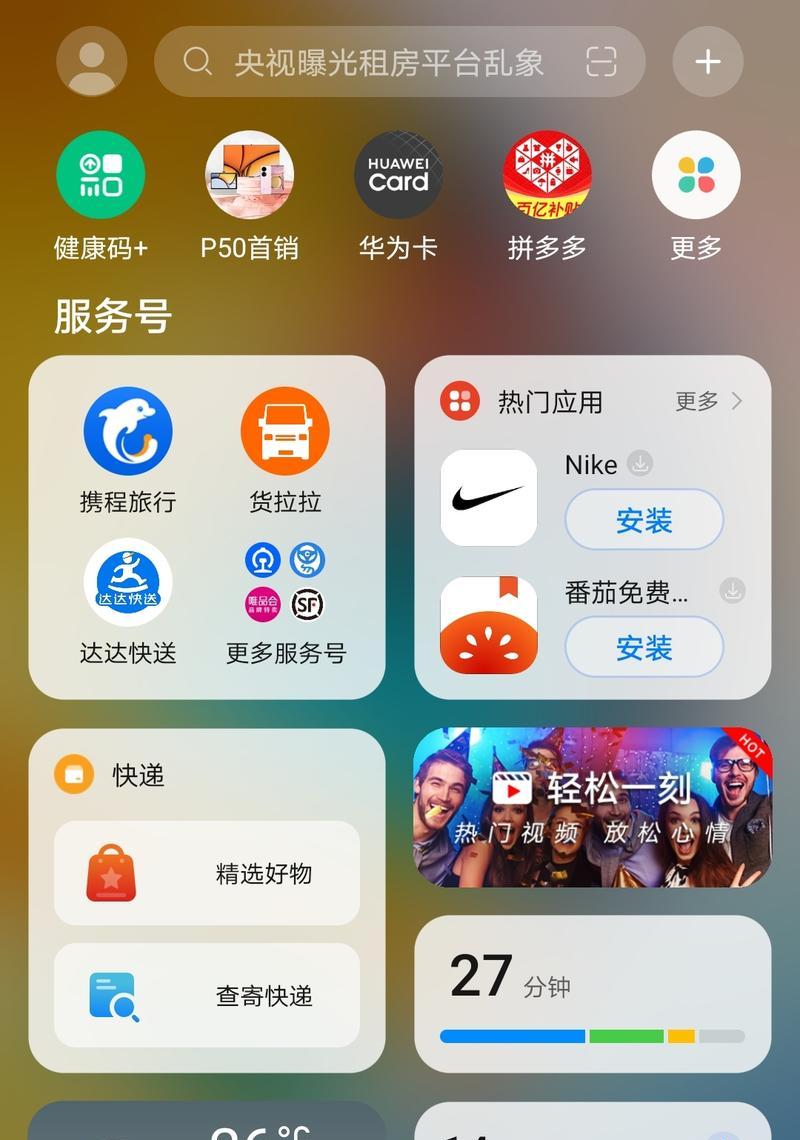Screen dimensions: 800x1140
Task: Open 精选好物 in 快递 card
Action: coord(207,873)
